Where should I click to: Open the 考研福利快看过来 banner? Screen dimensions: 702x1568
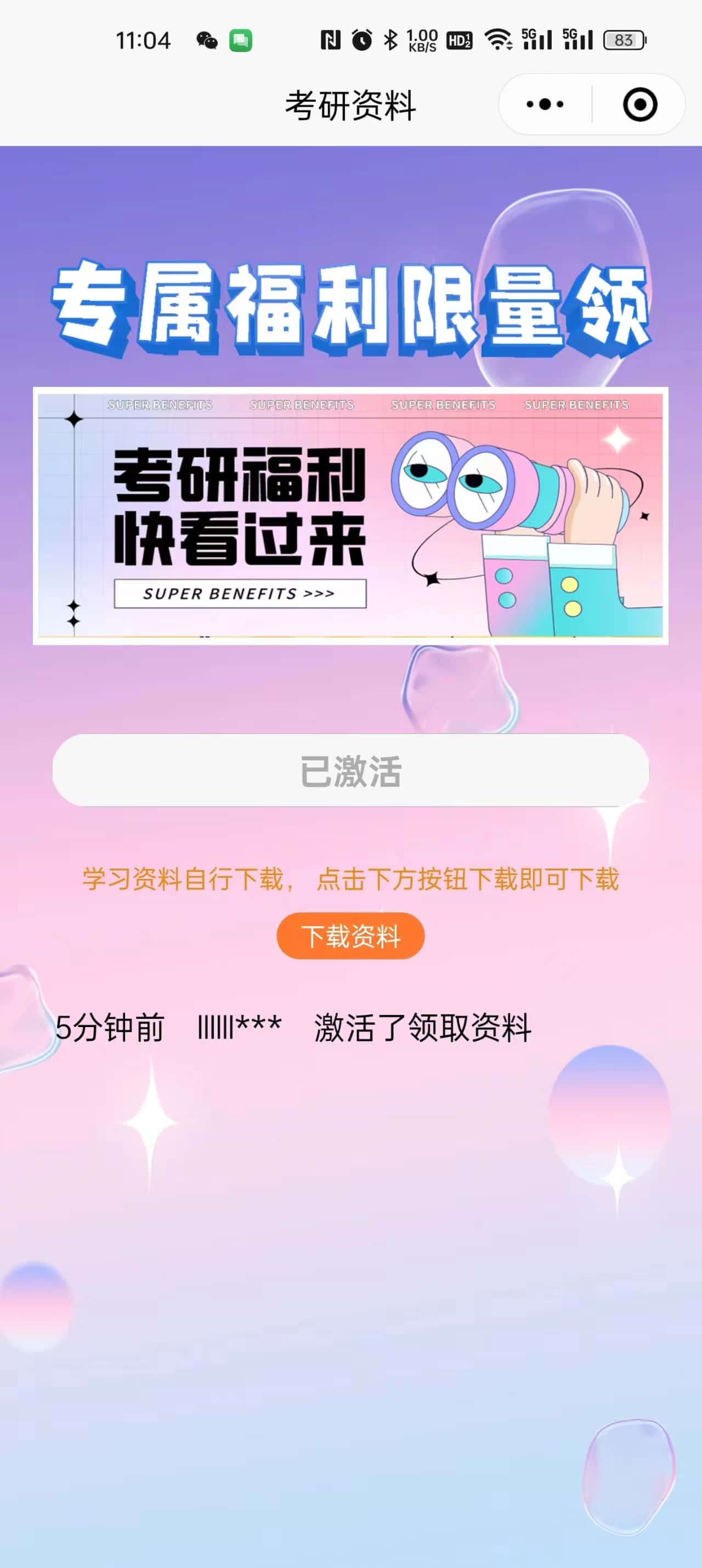[350, 516]
